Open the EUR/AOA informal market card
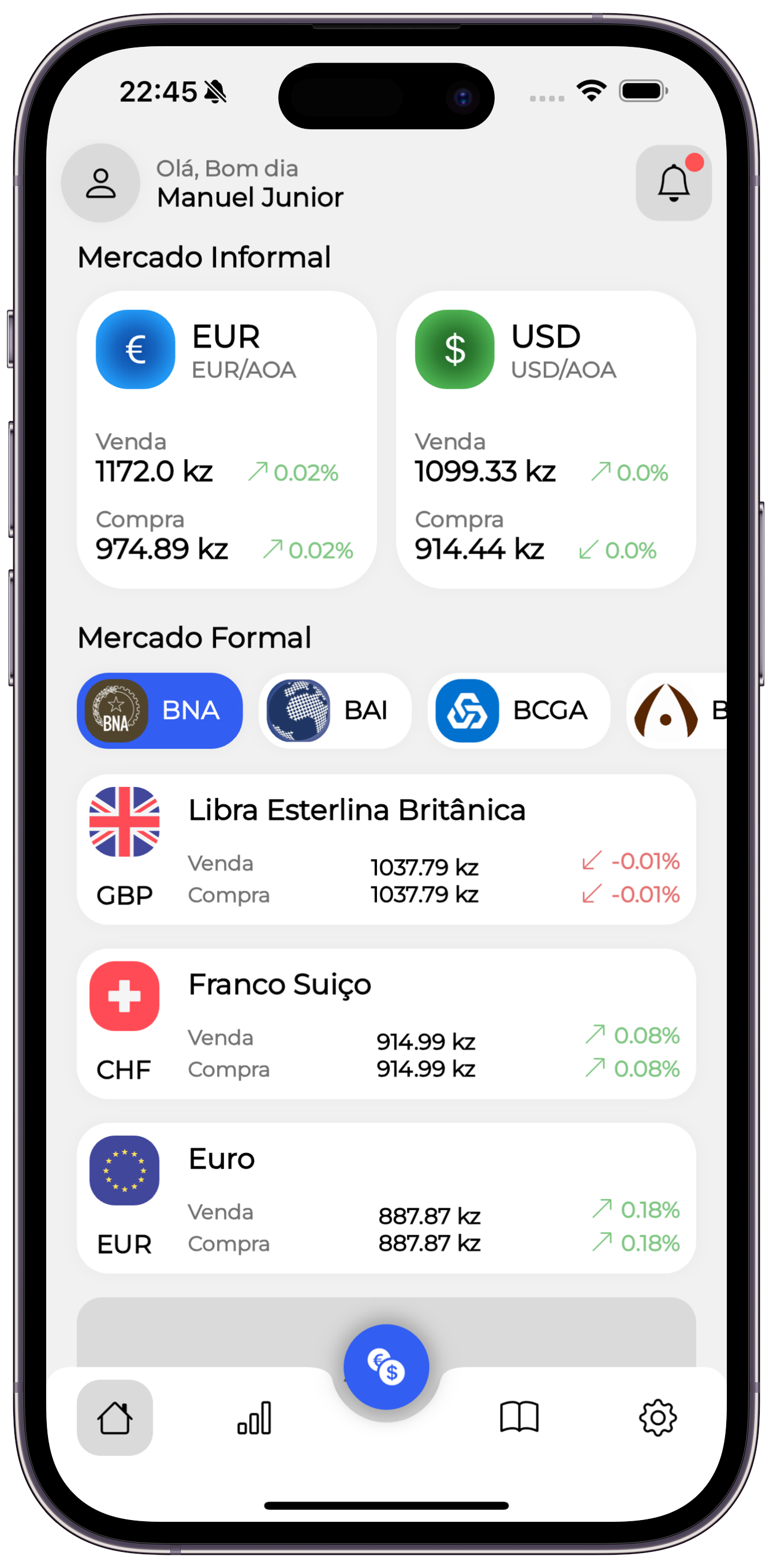 (226, 439)
